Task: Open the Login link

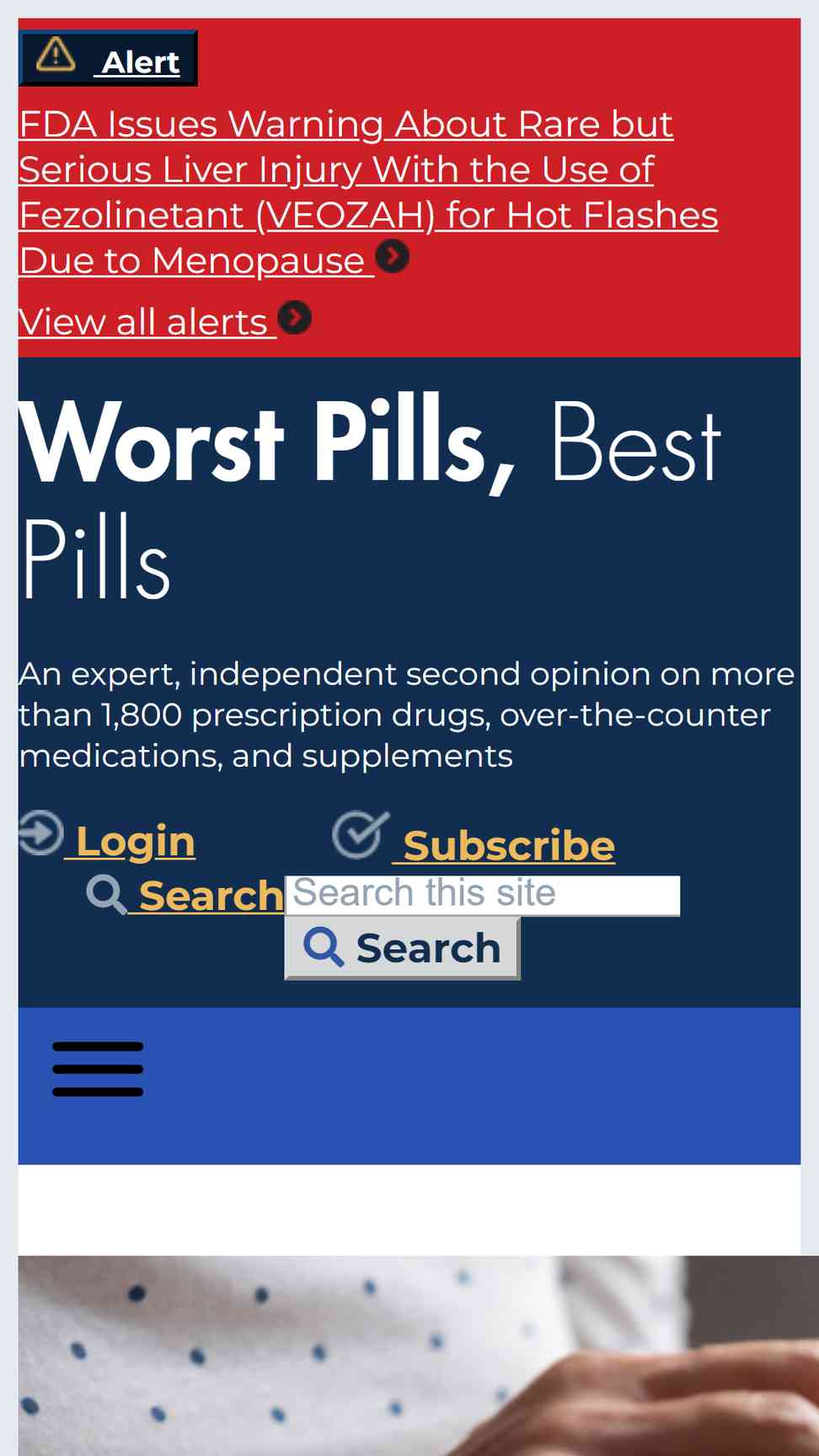Action: pos(107,838)
